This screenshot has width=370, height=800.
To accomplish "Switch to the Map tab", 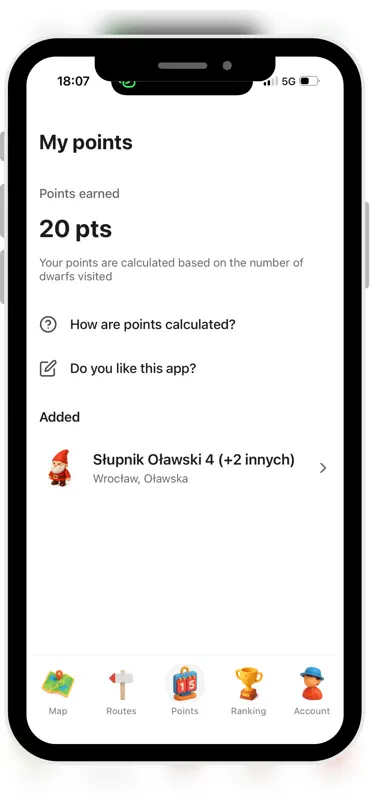I will click(58, 691).
